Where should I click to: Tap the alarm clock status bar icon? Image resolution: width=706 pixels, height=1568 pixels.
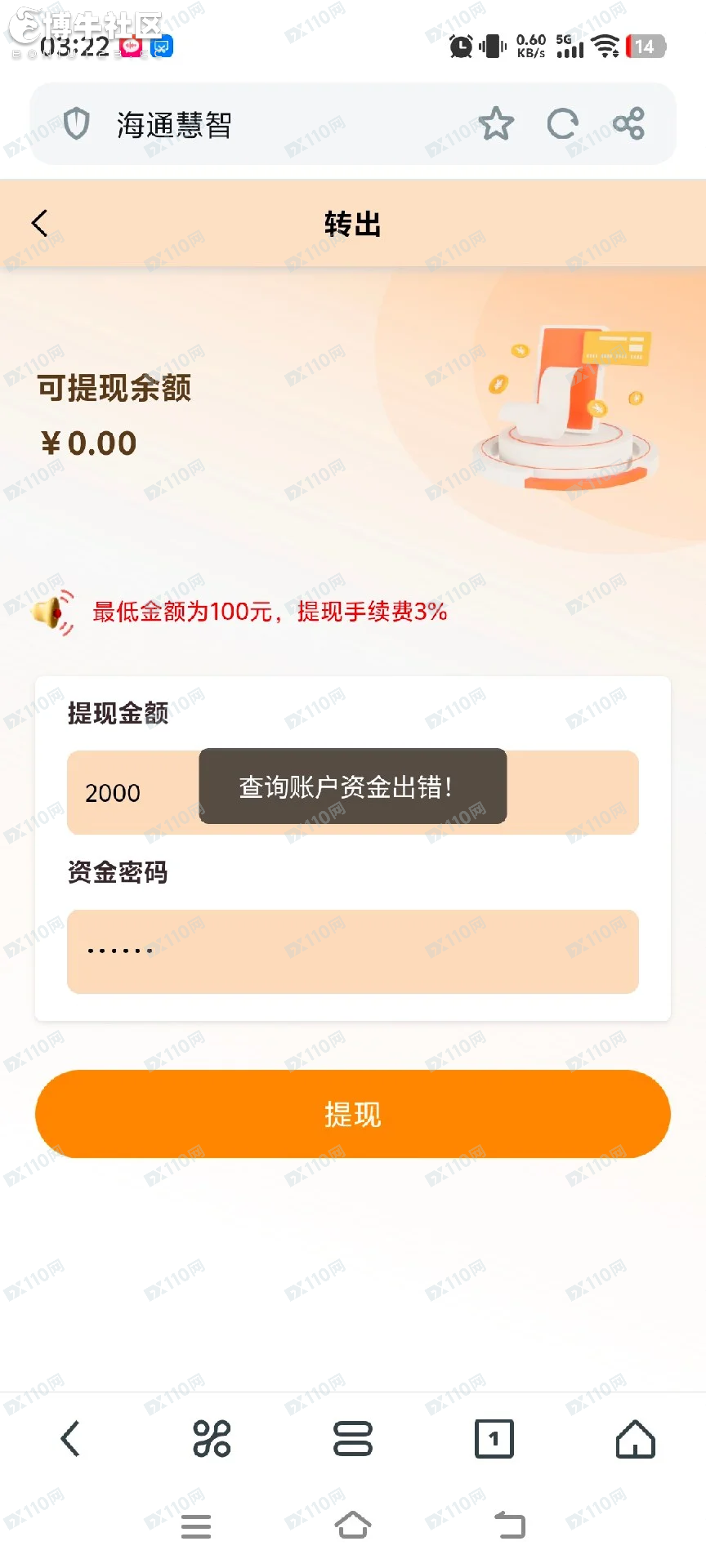461,47
